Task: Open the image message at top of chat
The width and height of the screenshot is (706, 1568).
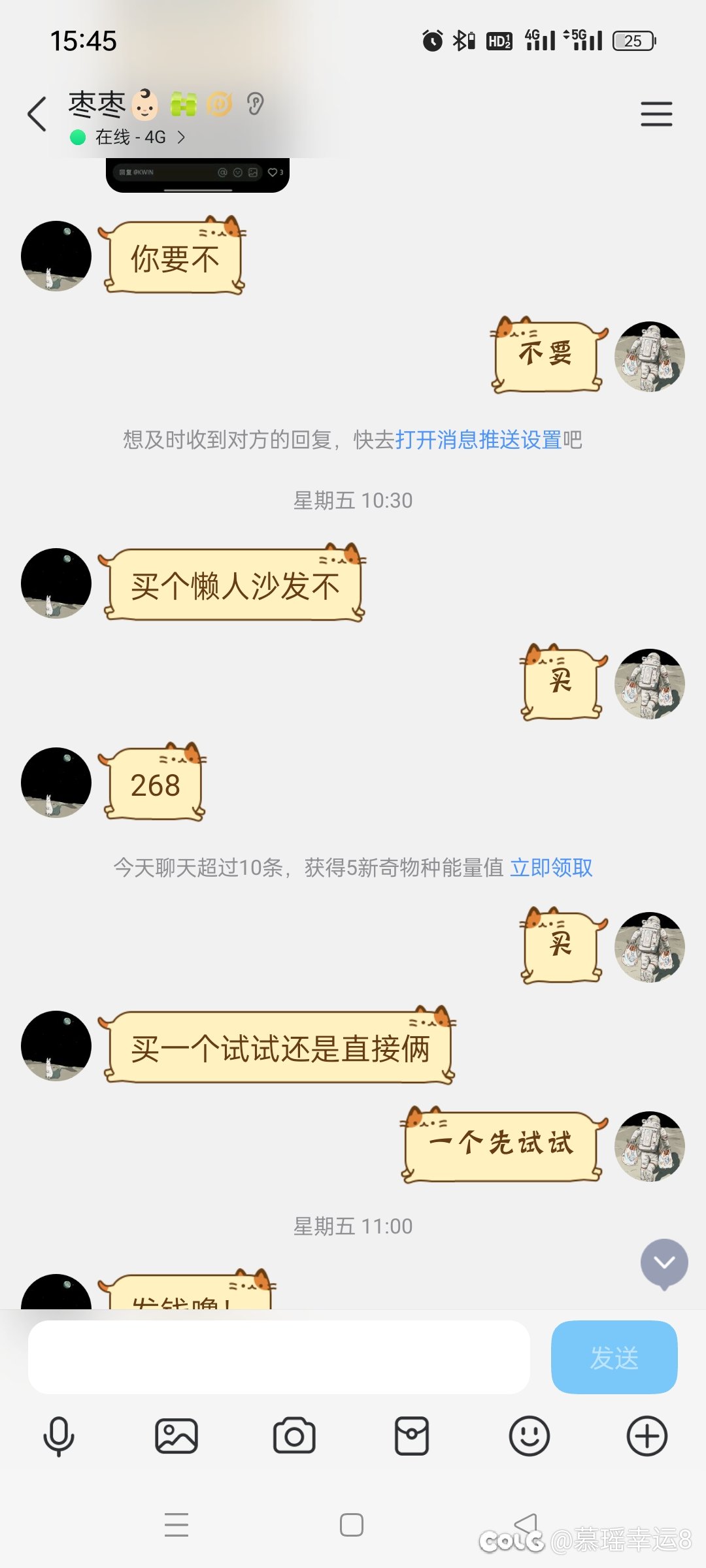Action: pos(197,175)
